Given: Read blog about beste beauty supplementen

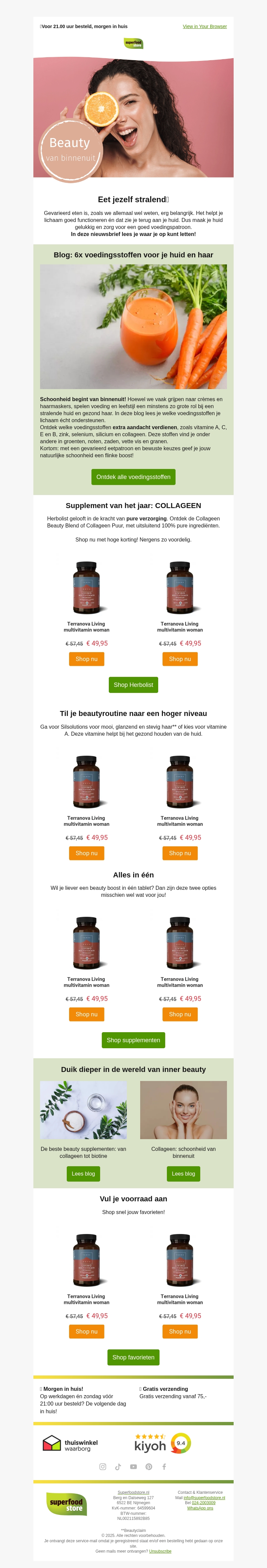Looking at the screenshot, I should [x=83, y=1174].
